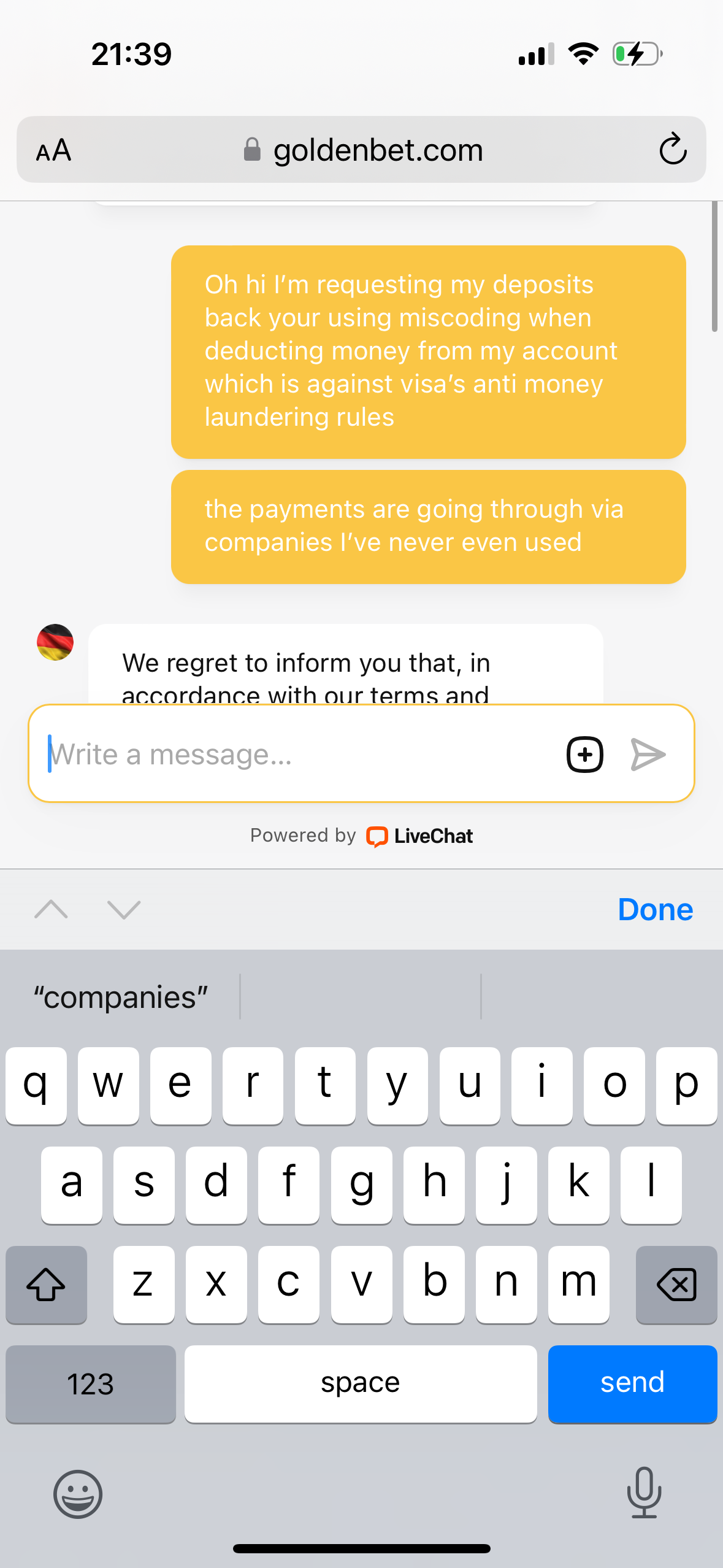Open the emoji keyboard
Image resolution: width=723 pixels, height=1568 pixels.
click(78, 1494)
